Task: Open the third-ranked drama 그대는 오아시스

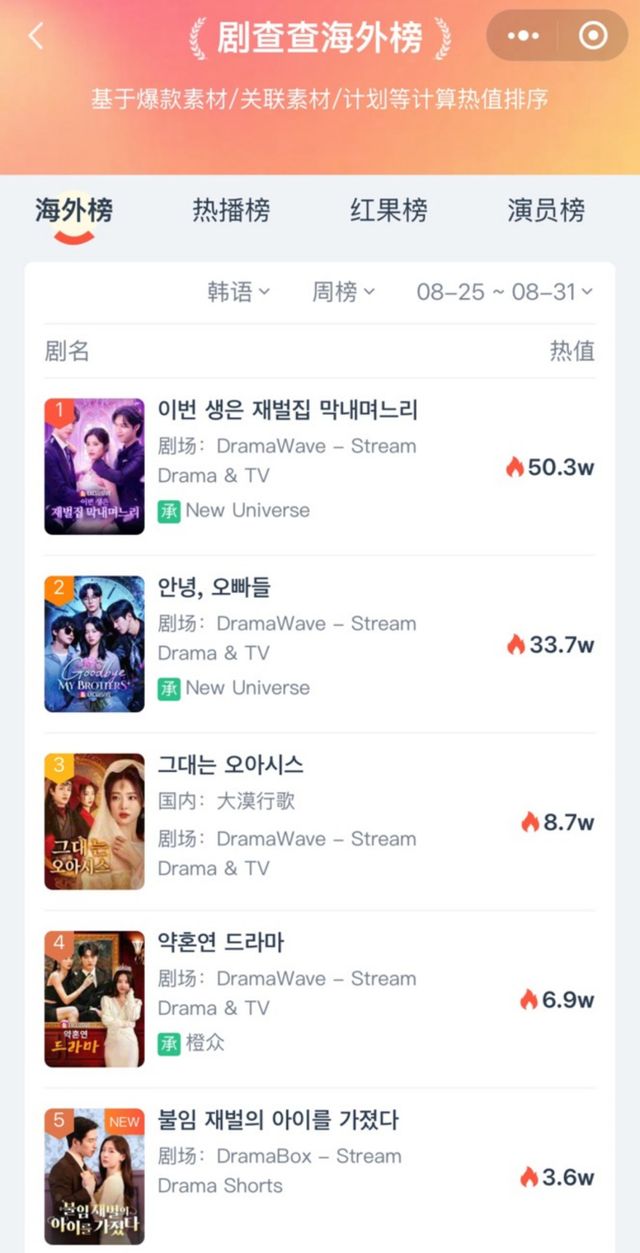Action: pos(231,765)
